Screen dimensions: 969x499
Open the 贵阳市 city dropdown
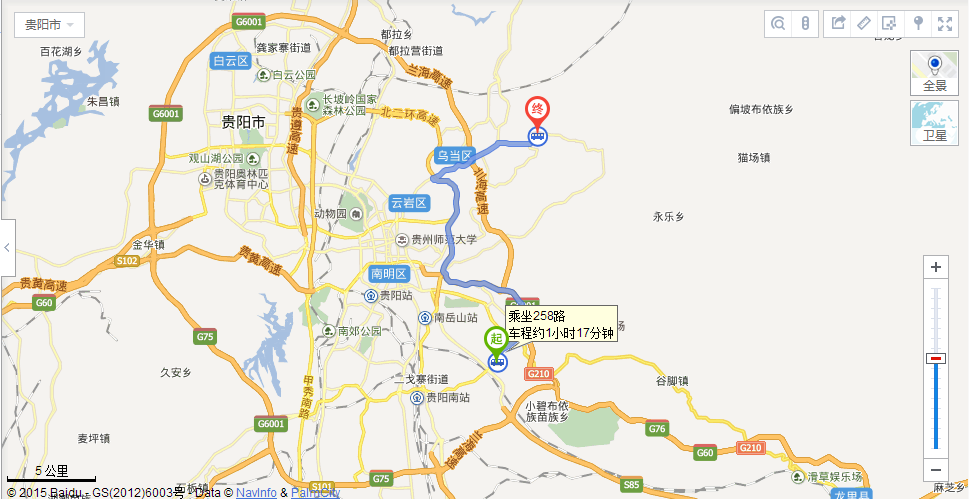click(49, 25)
